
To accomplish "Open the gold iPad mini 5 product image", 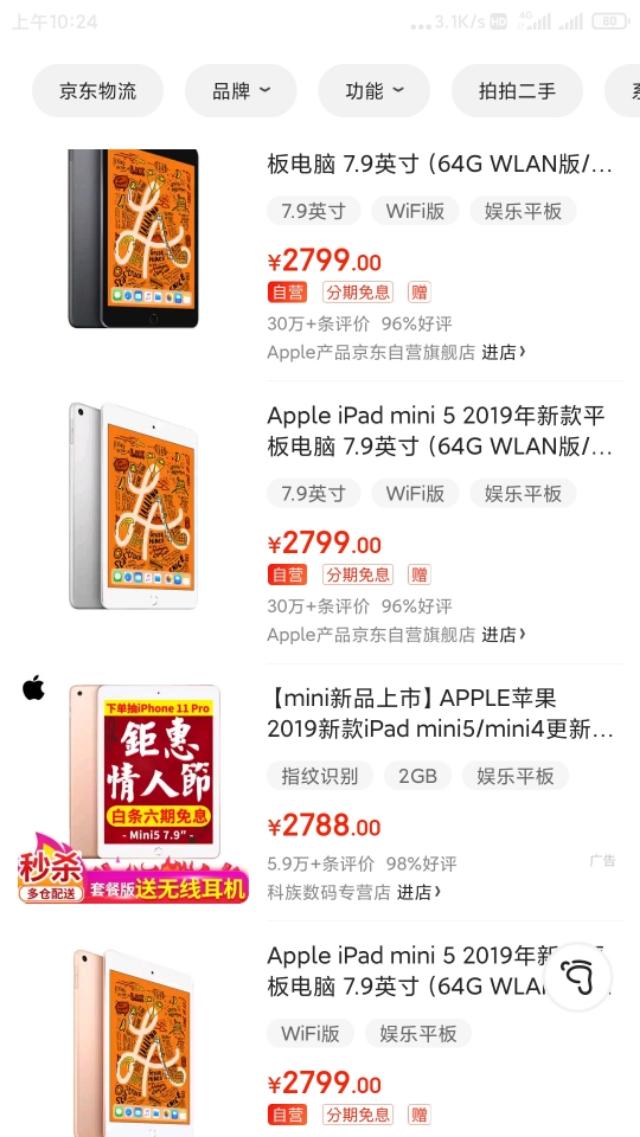I will [x=133, y=1040].
